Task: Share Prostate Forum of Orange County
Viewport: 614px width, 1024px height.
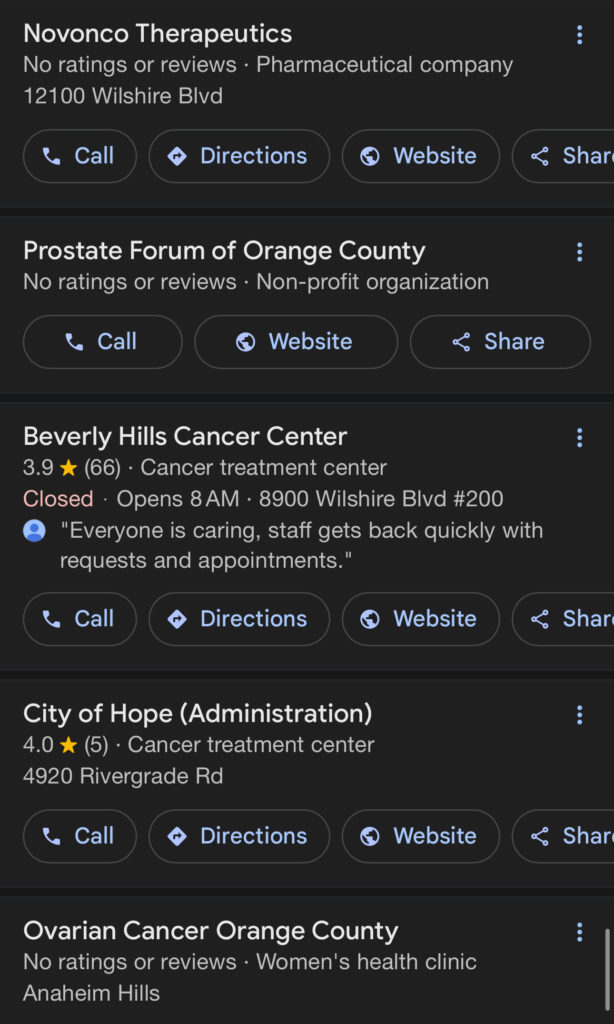Action: (500, 342)
